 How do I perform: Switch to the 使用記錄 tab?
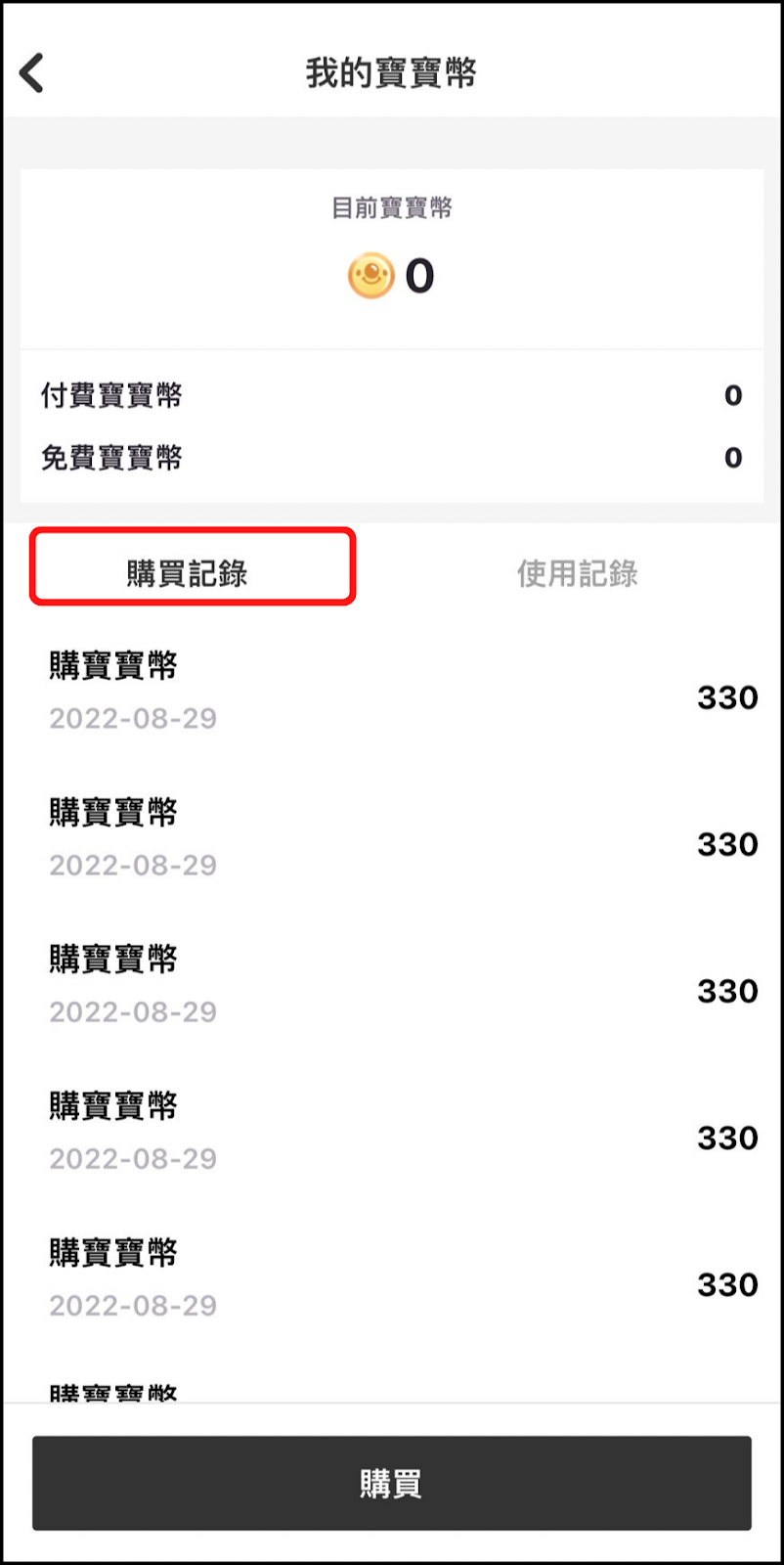pos(577,572)
